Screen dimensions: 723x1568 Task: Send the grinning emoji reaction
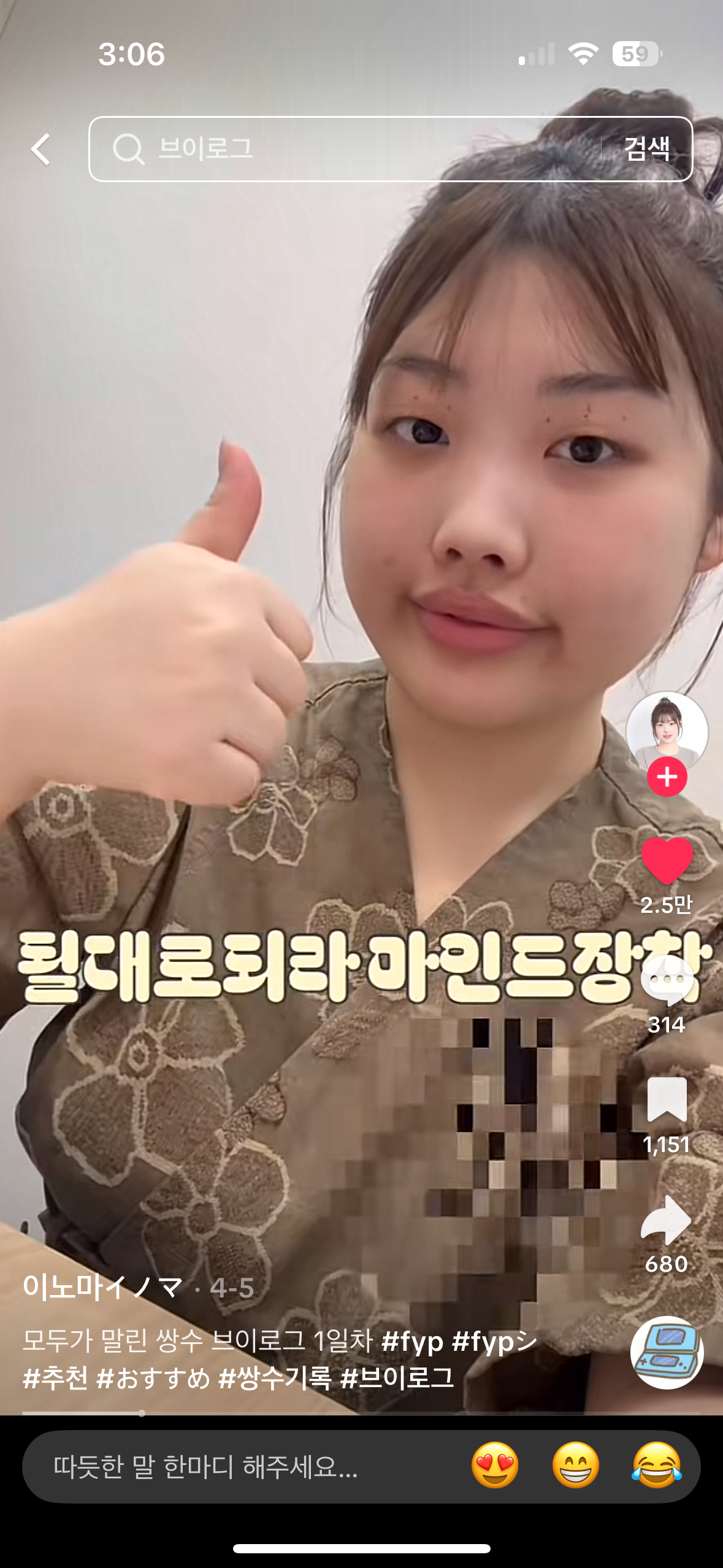pos(575,1465)
